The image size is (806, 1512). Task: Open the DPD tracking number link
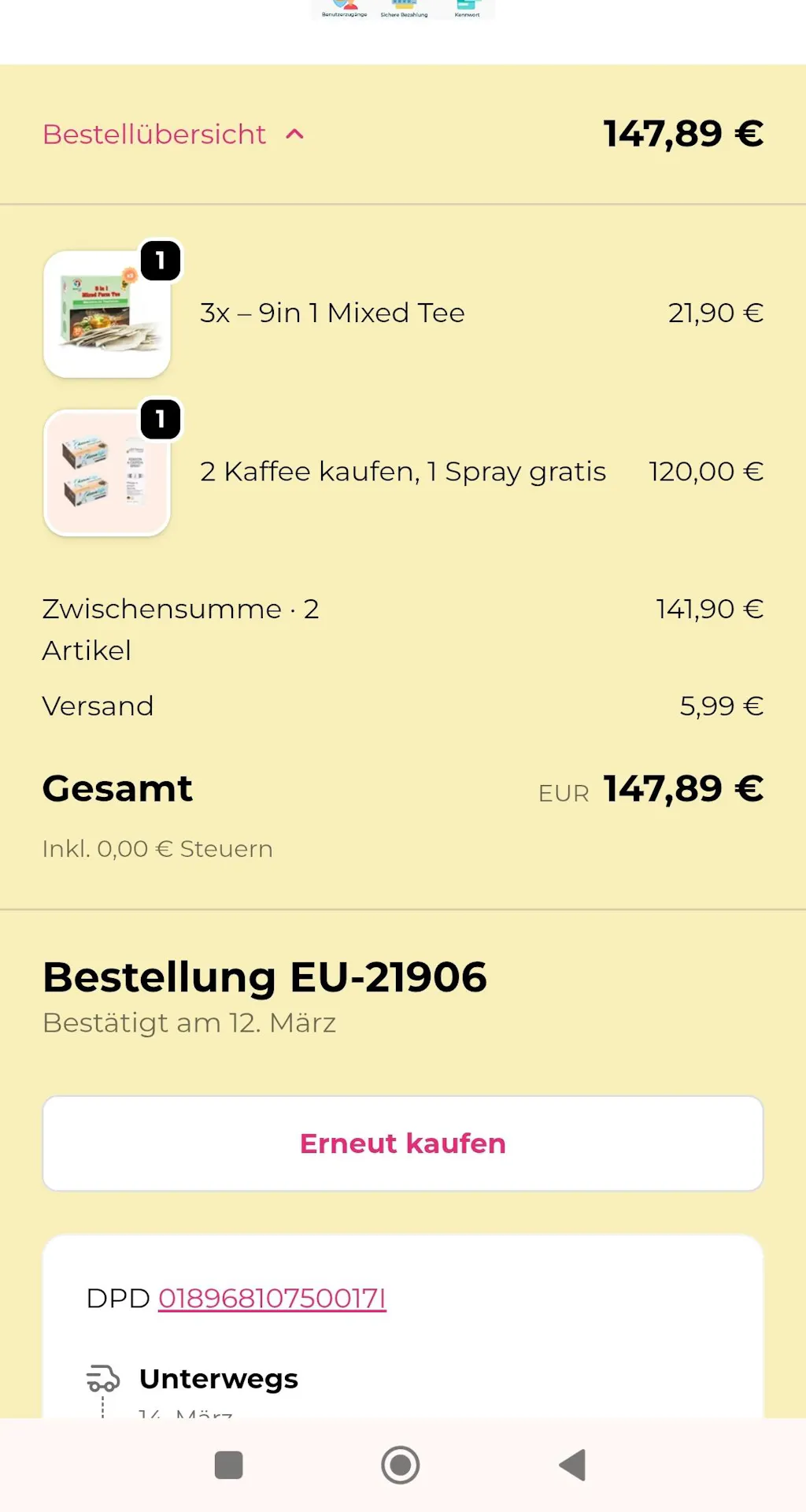click(x=272, y=1299)
